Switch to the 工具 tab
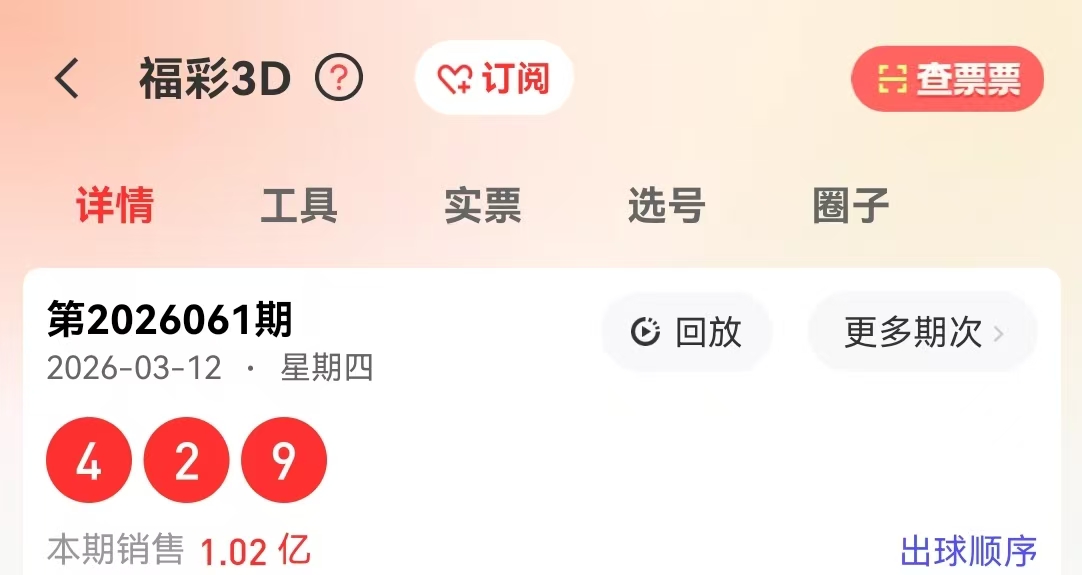Screen dimensions: 1082x575 (x=299, y=206)
